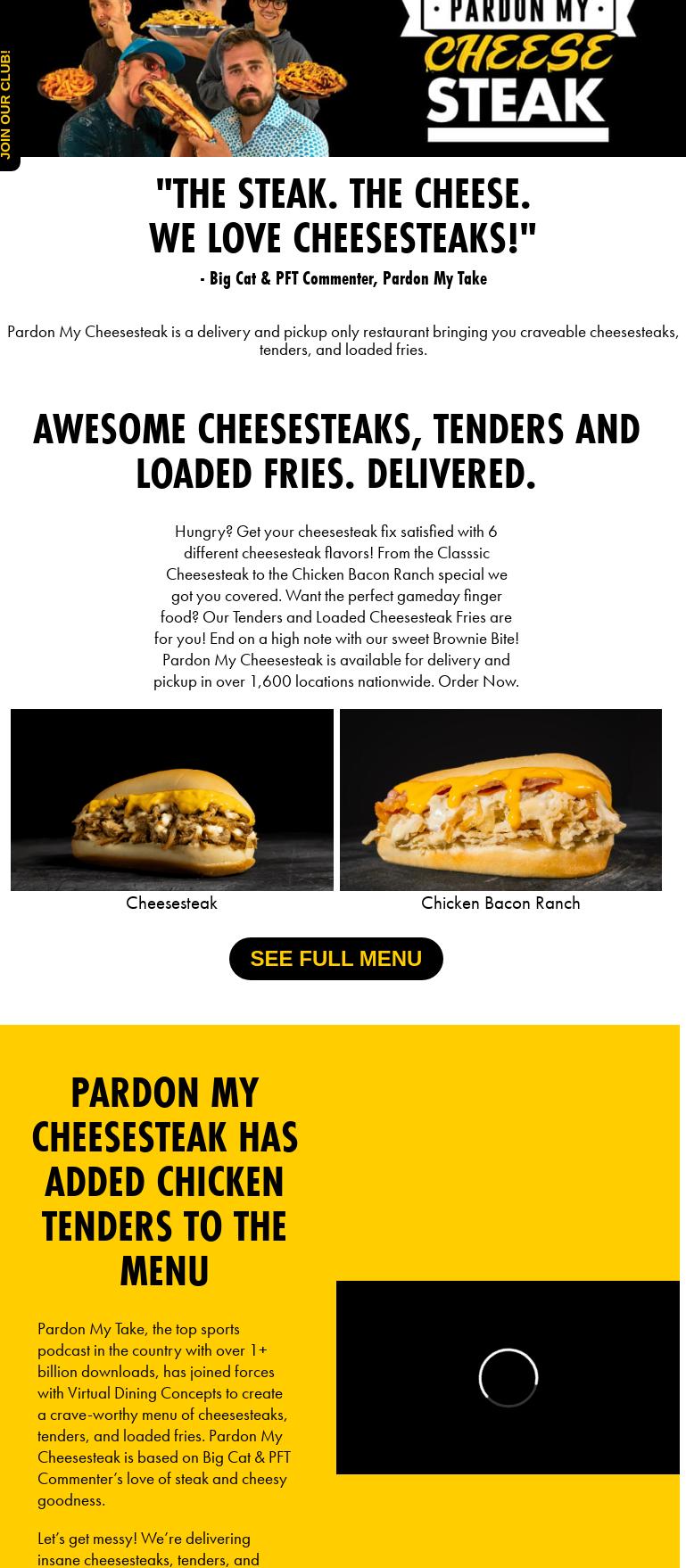This screenshot has height=1568, width=686.
Task: Click the Cheesesteak caption label
Action: [171, 903]
